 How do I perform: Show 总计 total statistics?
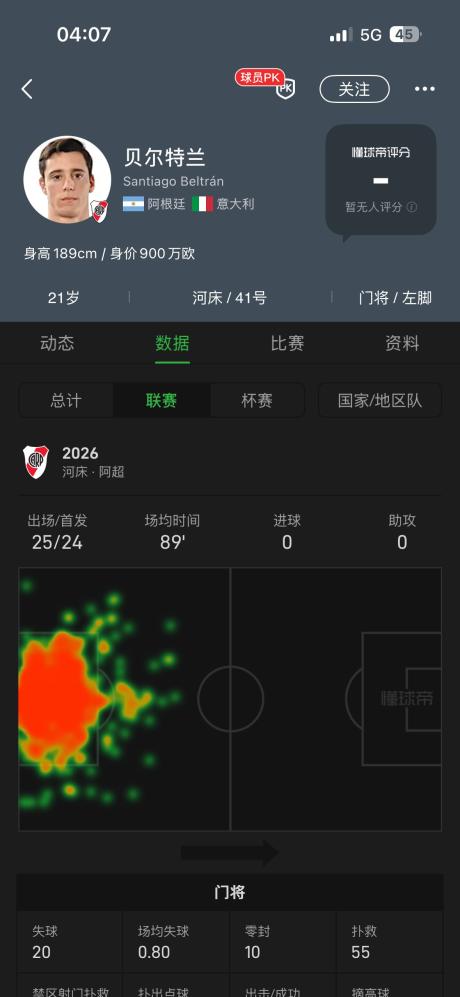click(x=66, y=401)
